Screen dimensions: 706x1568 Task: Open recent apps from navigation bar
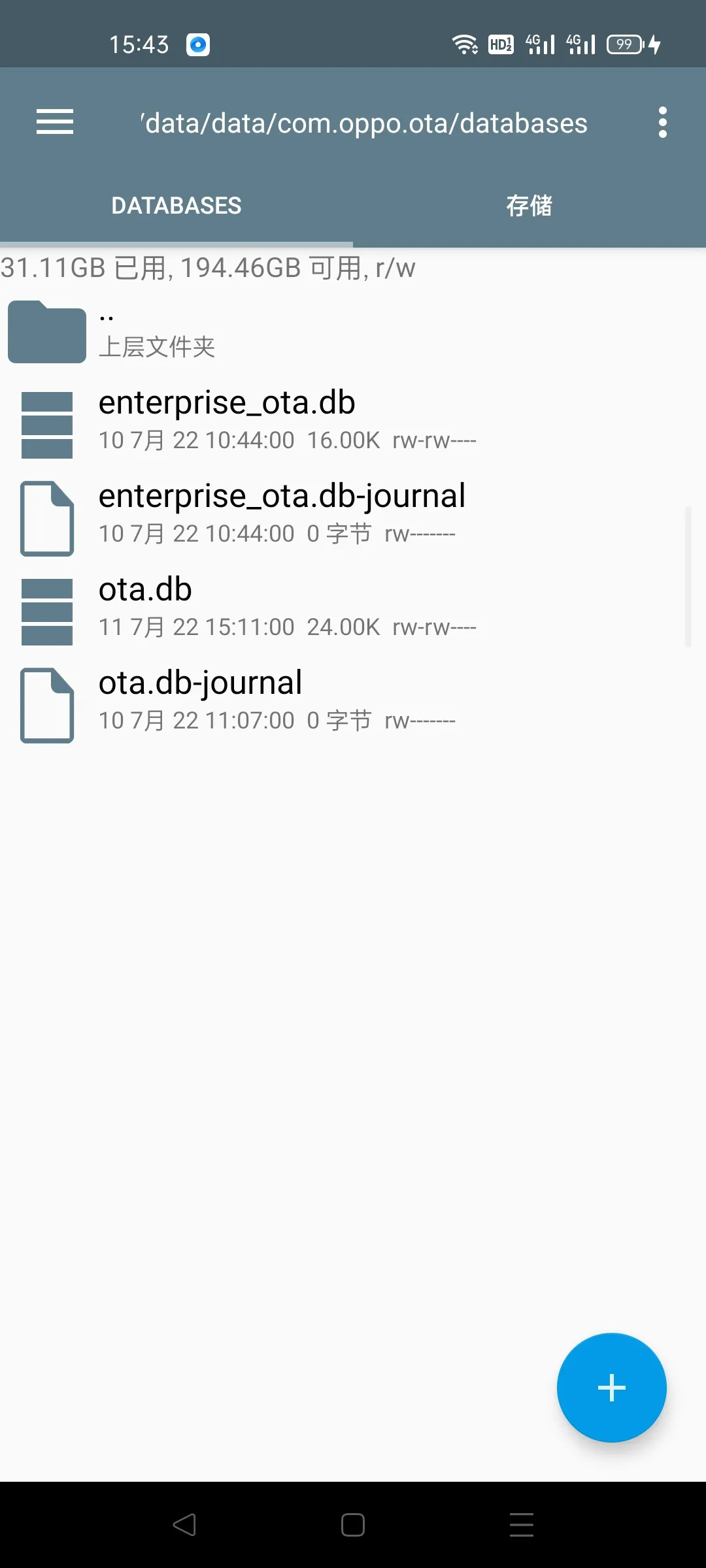coord(522,1525)
